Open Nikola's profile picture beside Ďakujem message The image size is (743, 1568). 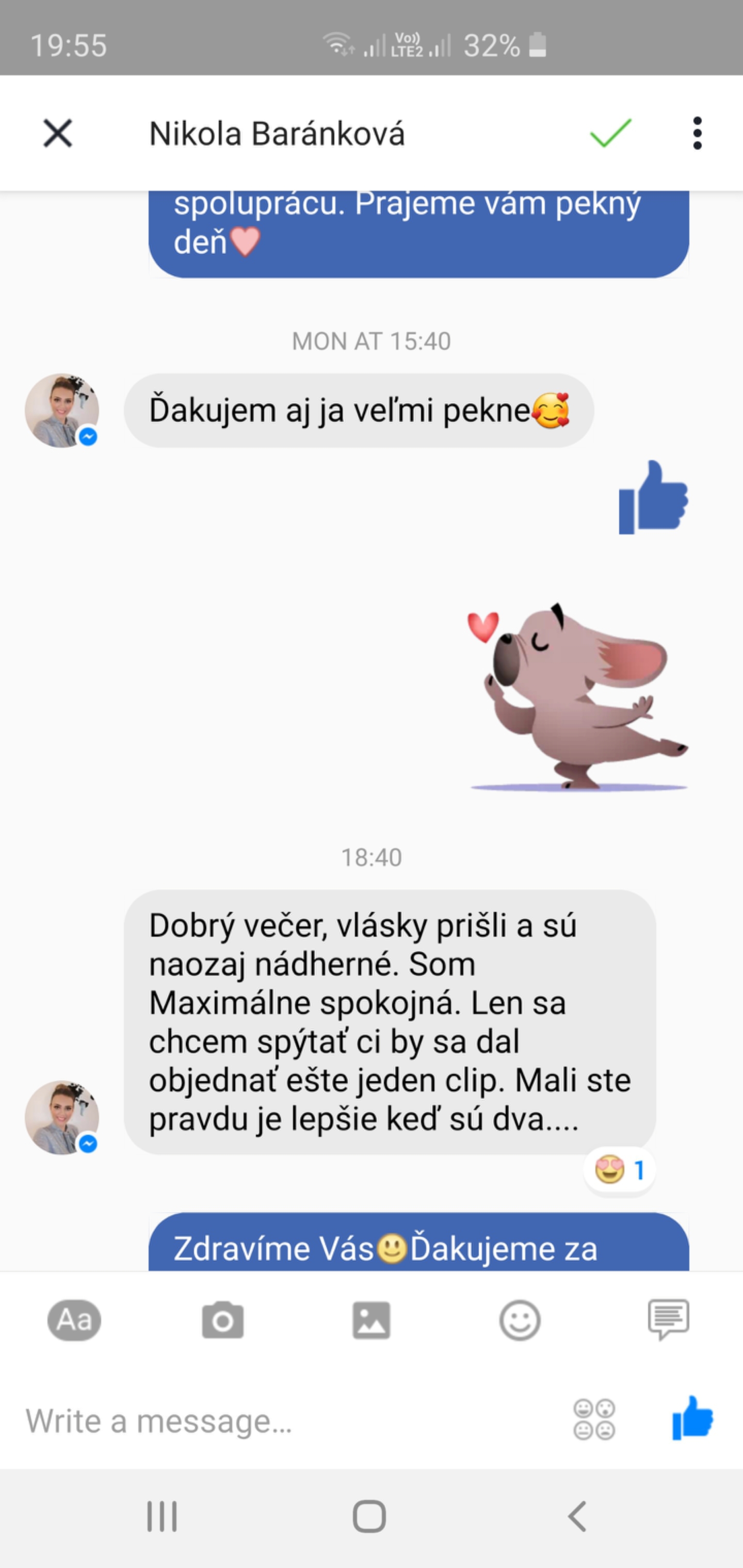coord(62,410)
